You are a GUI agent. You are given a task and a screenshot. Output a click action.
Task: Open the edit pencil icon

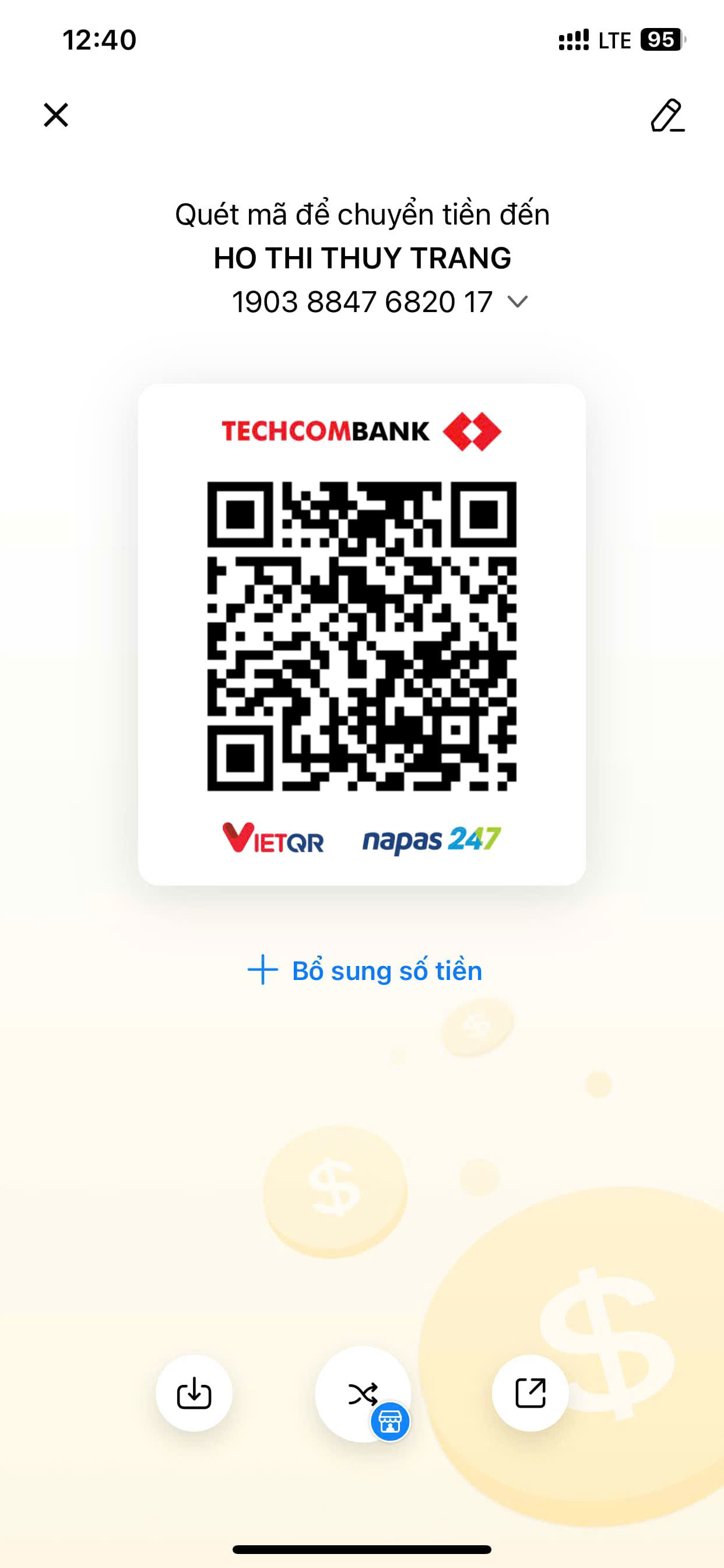(x=667, y=115)
